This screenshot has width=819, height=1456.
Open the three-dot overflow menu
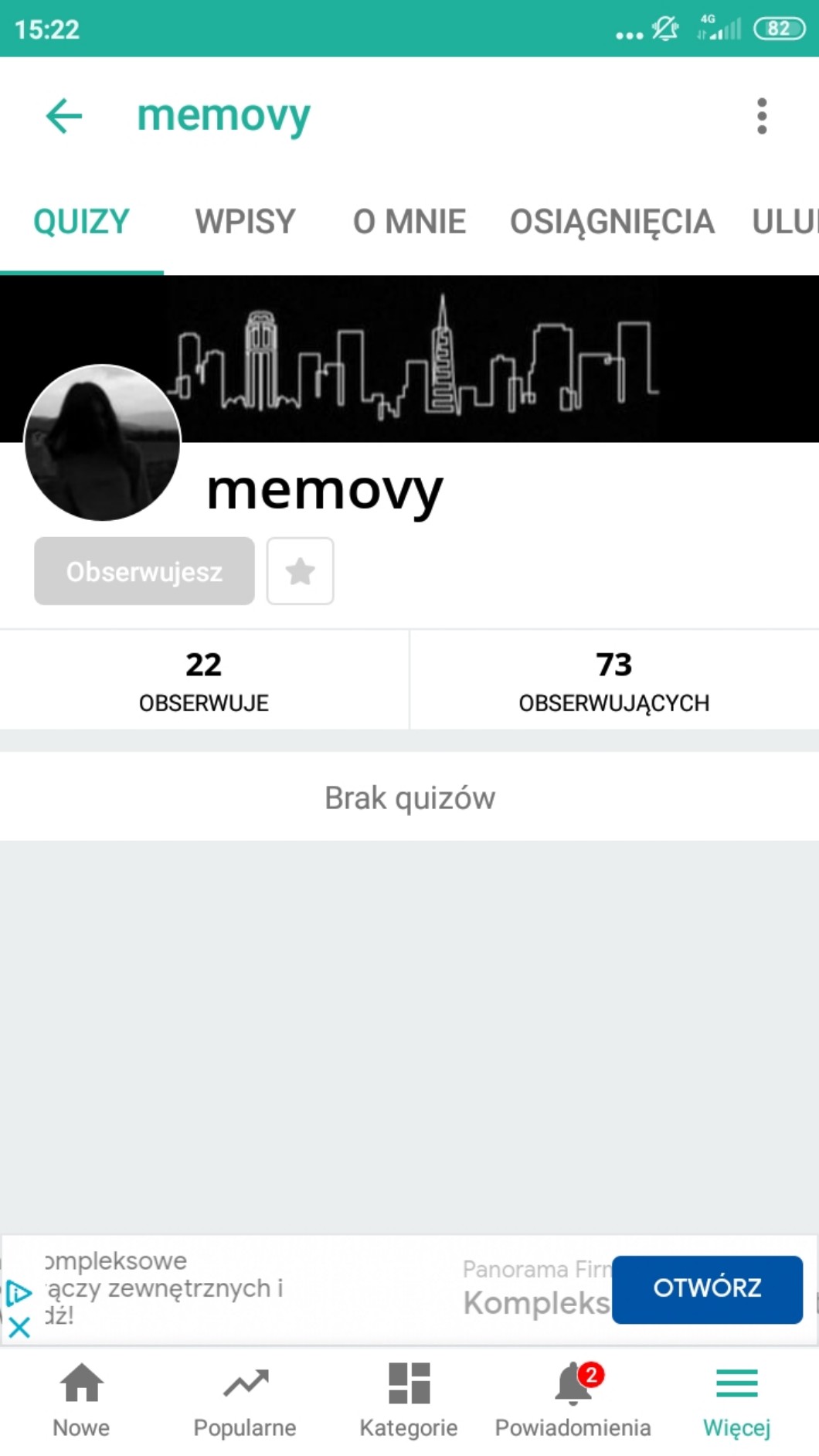762,117
